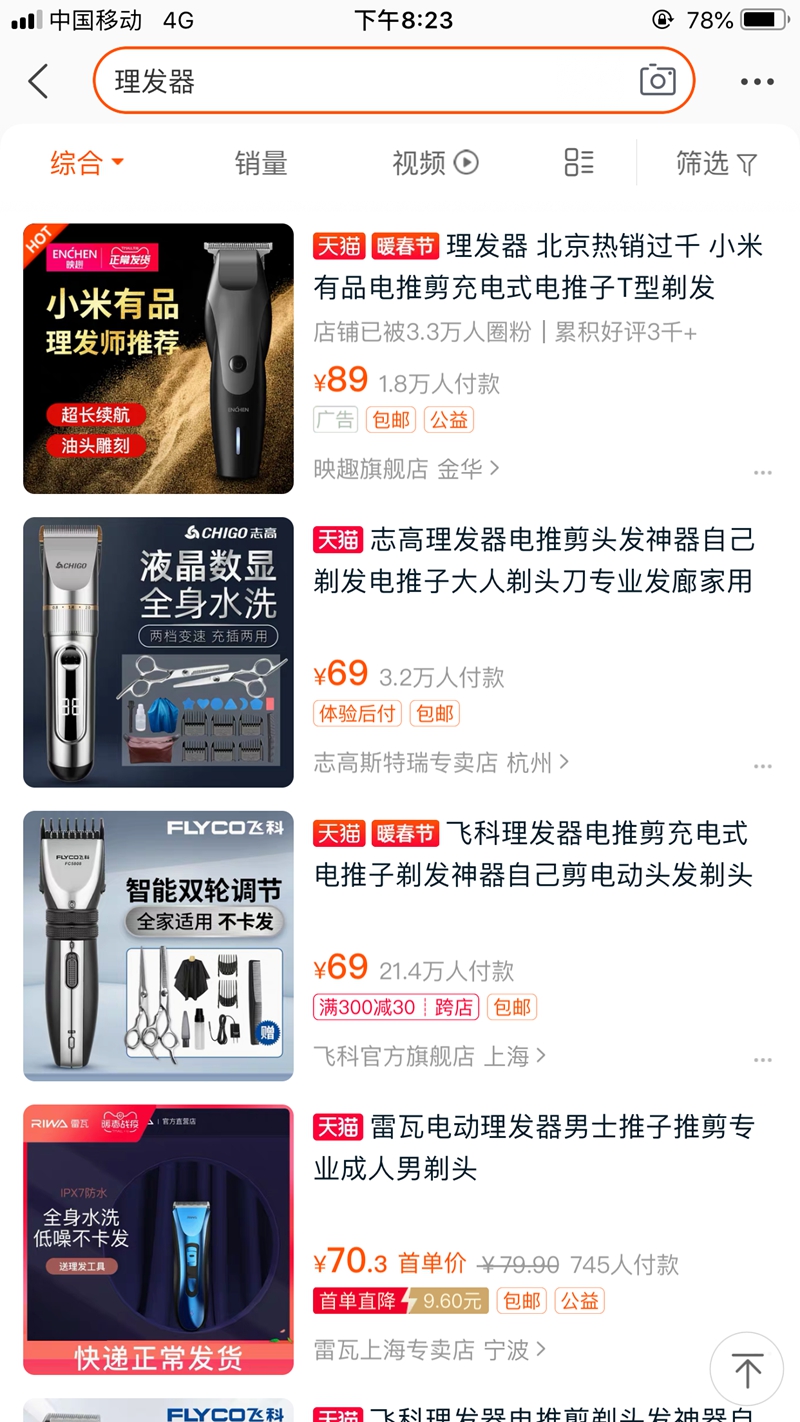Sort results by 销量
Image resolution: width=800 pixels, height=1422 pixels.
261,163
